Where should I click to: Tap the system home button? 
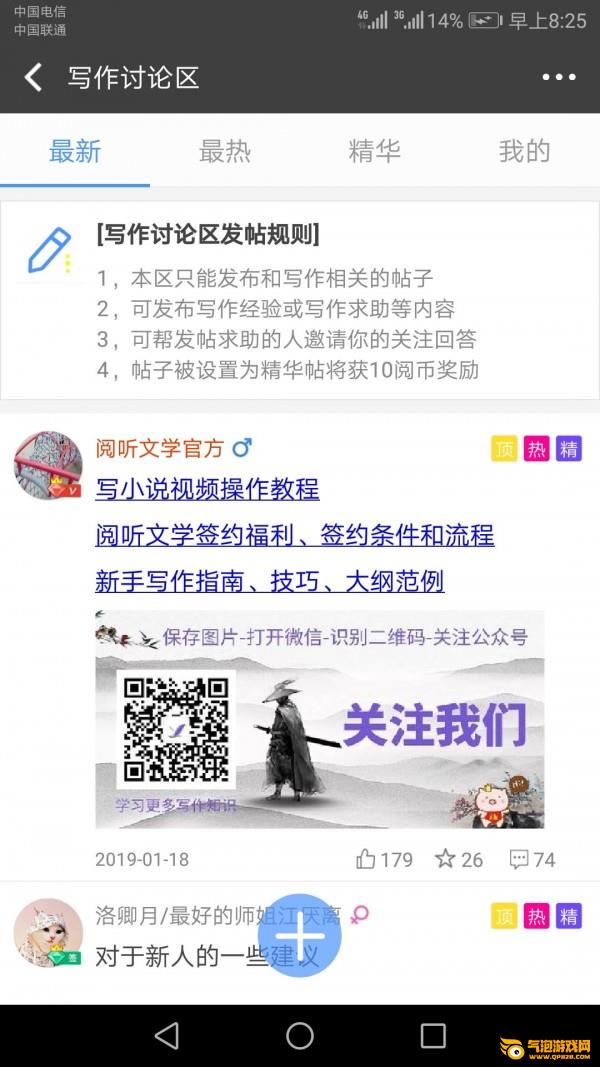click(300, 1035)
